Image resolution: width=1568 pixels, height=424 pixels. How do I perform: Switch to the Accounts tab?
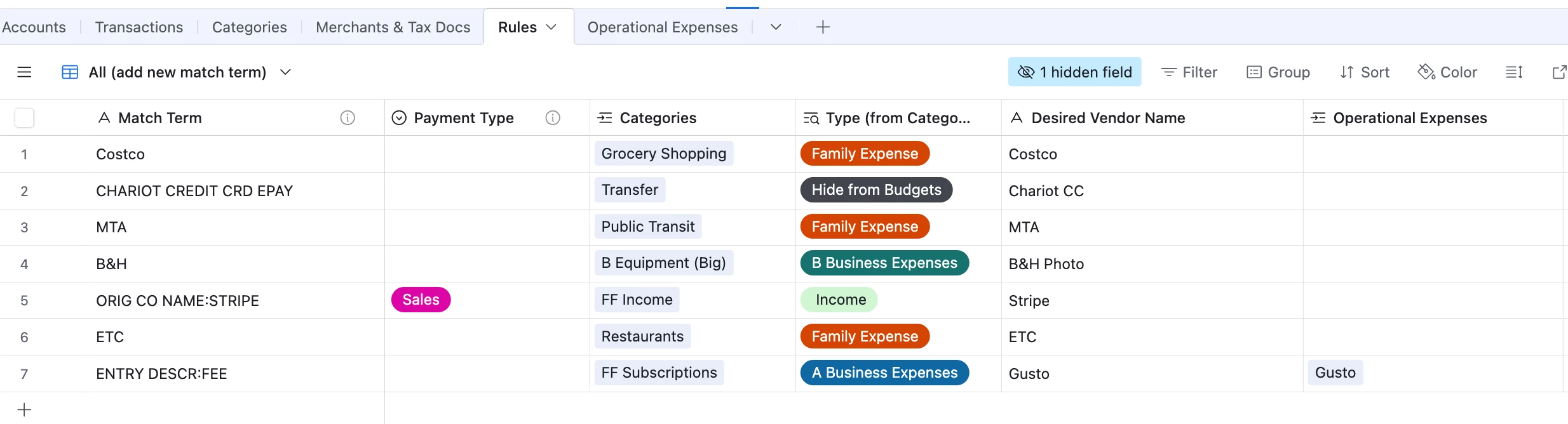tap(34, 27)
